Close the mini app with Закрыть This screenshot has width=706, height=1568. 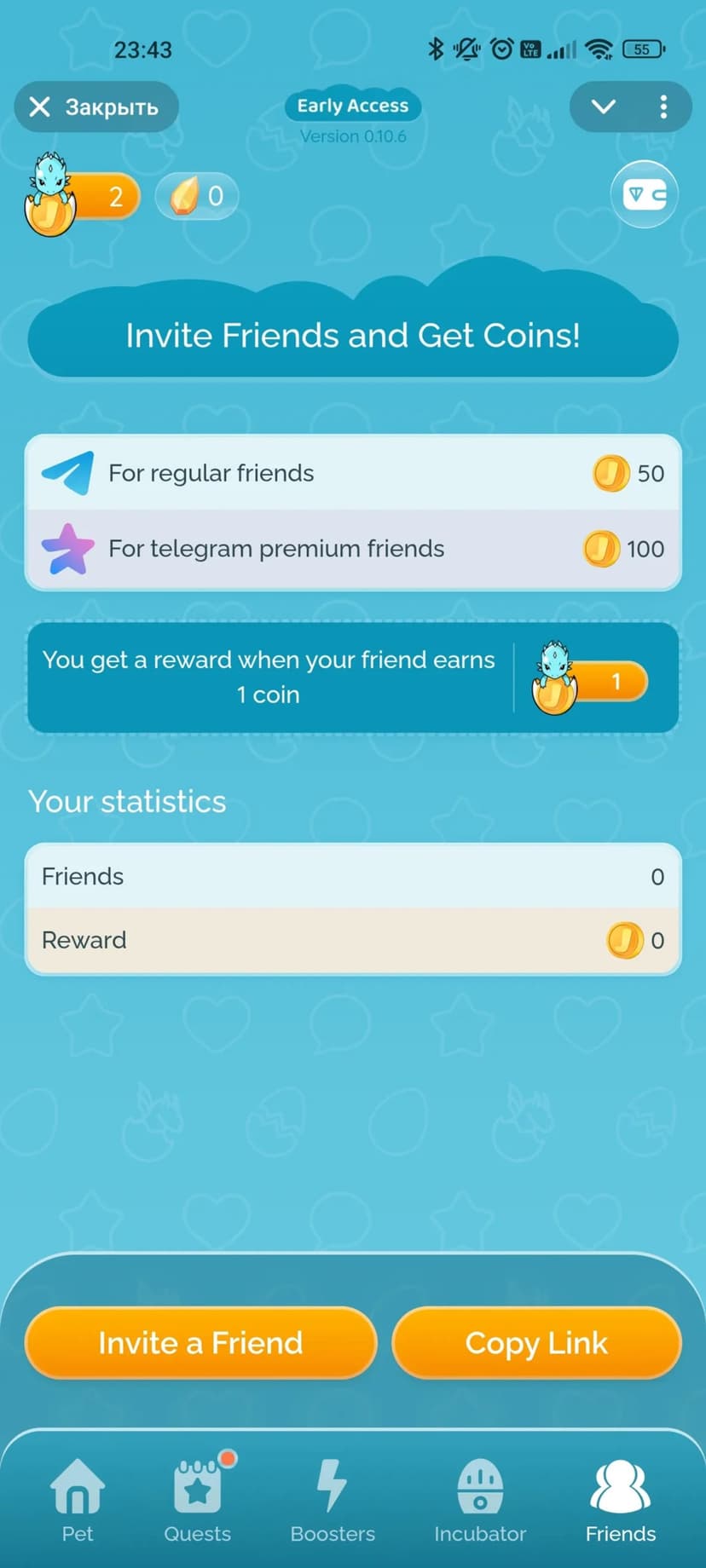95,107
